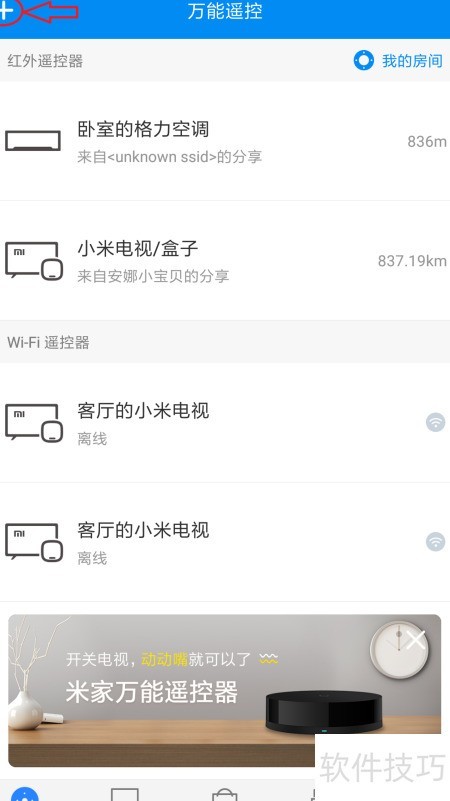The width and height of the screenshot is (450, 801).
Task: Tap the plus icon to add a remote
Action: [x=6, y=11]
